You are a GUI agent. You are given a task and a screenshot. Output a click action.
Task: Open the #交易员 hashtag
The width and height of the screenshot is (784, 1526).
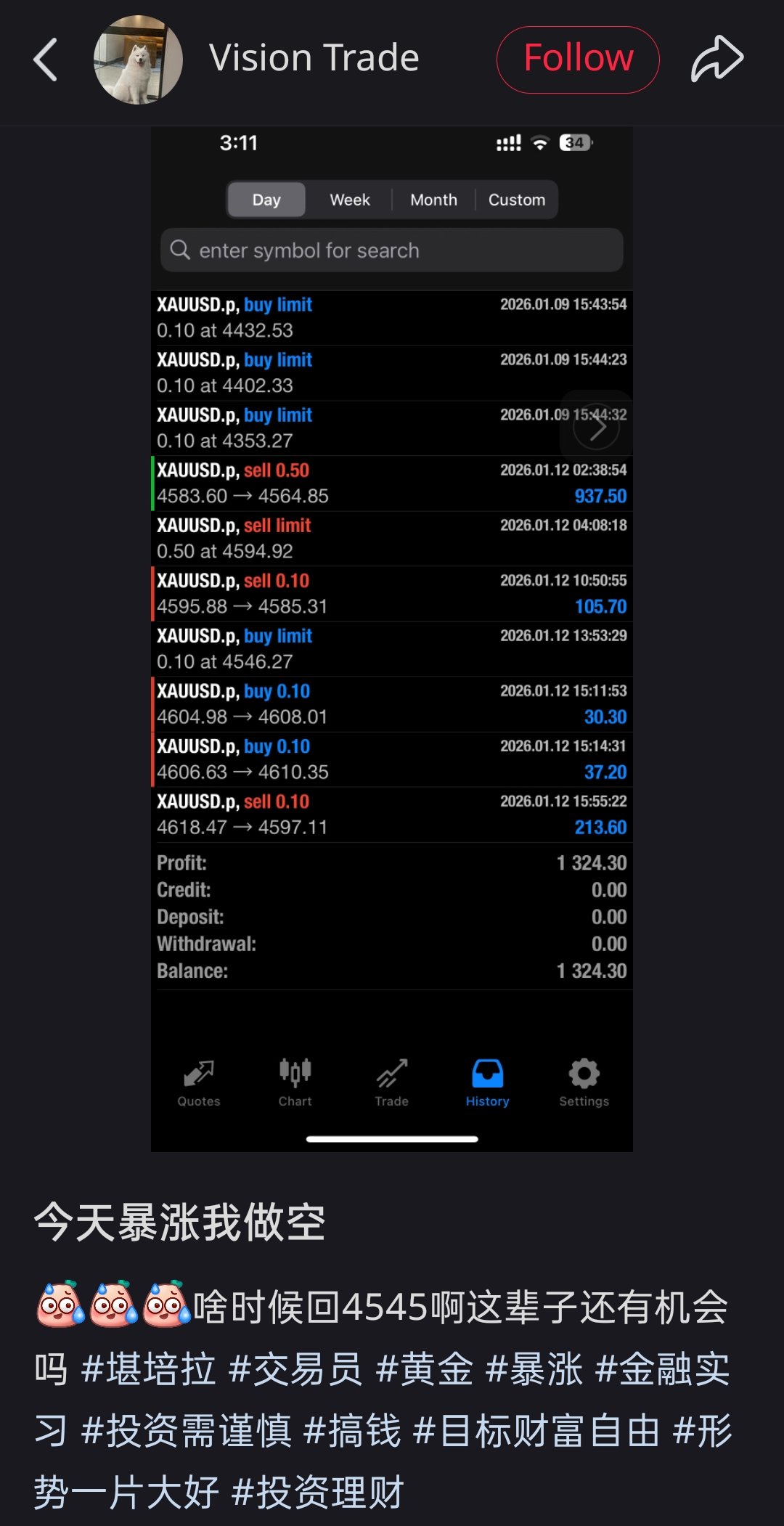pyautogui.click(x=295, y=1370)
